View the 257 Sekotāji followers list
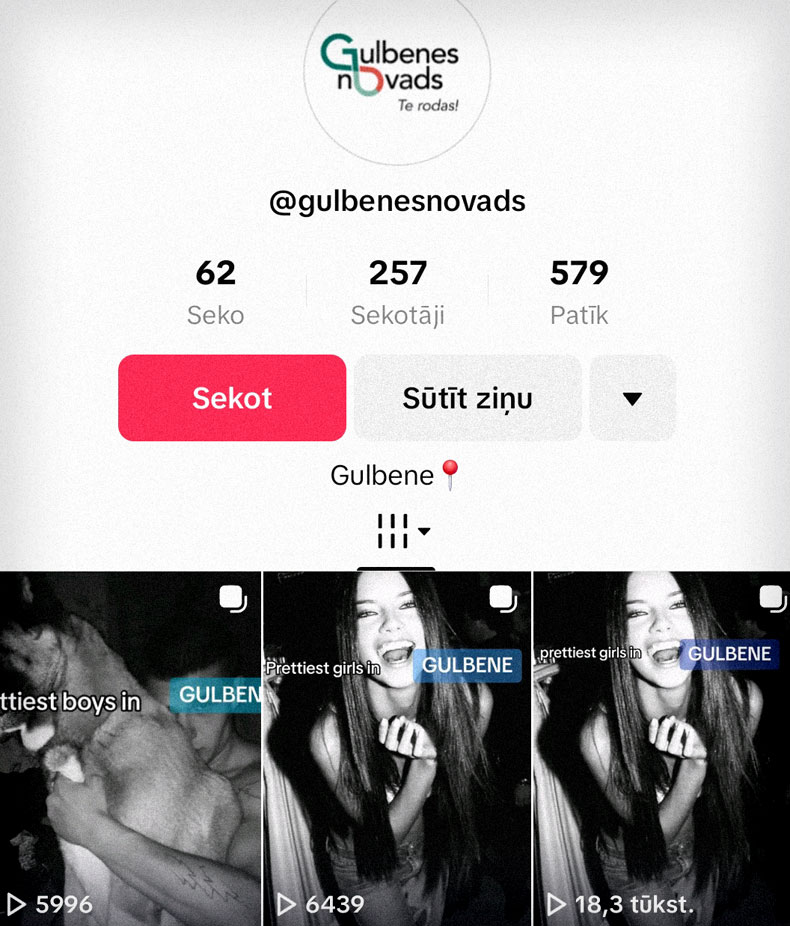This screenshot has height=926, width=790. [x=397, y=291]
